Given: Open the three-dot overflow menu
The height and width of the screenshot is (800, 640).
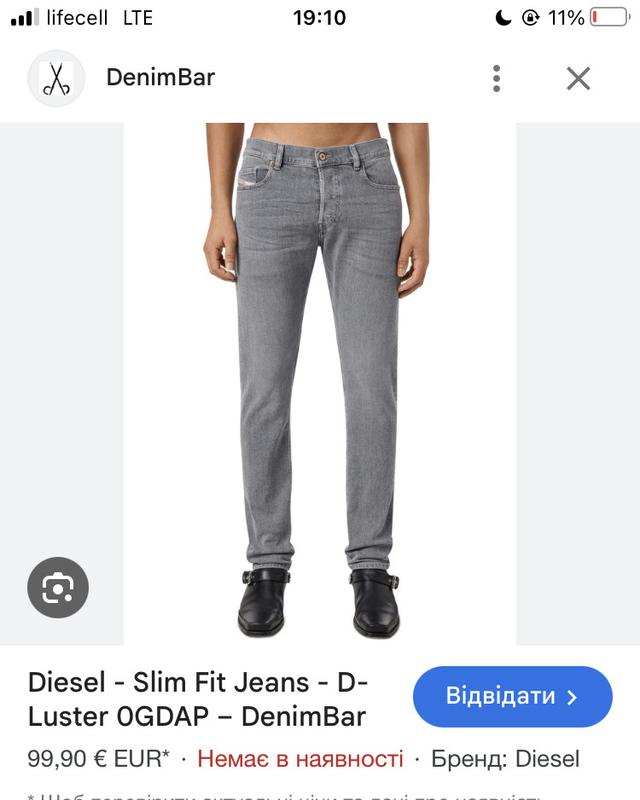Looking at the screenshot, I should 496,79.
